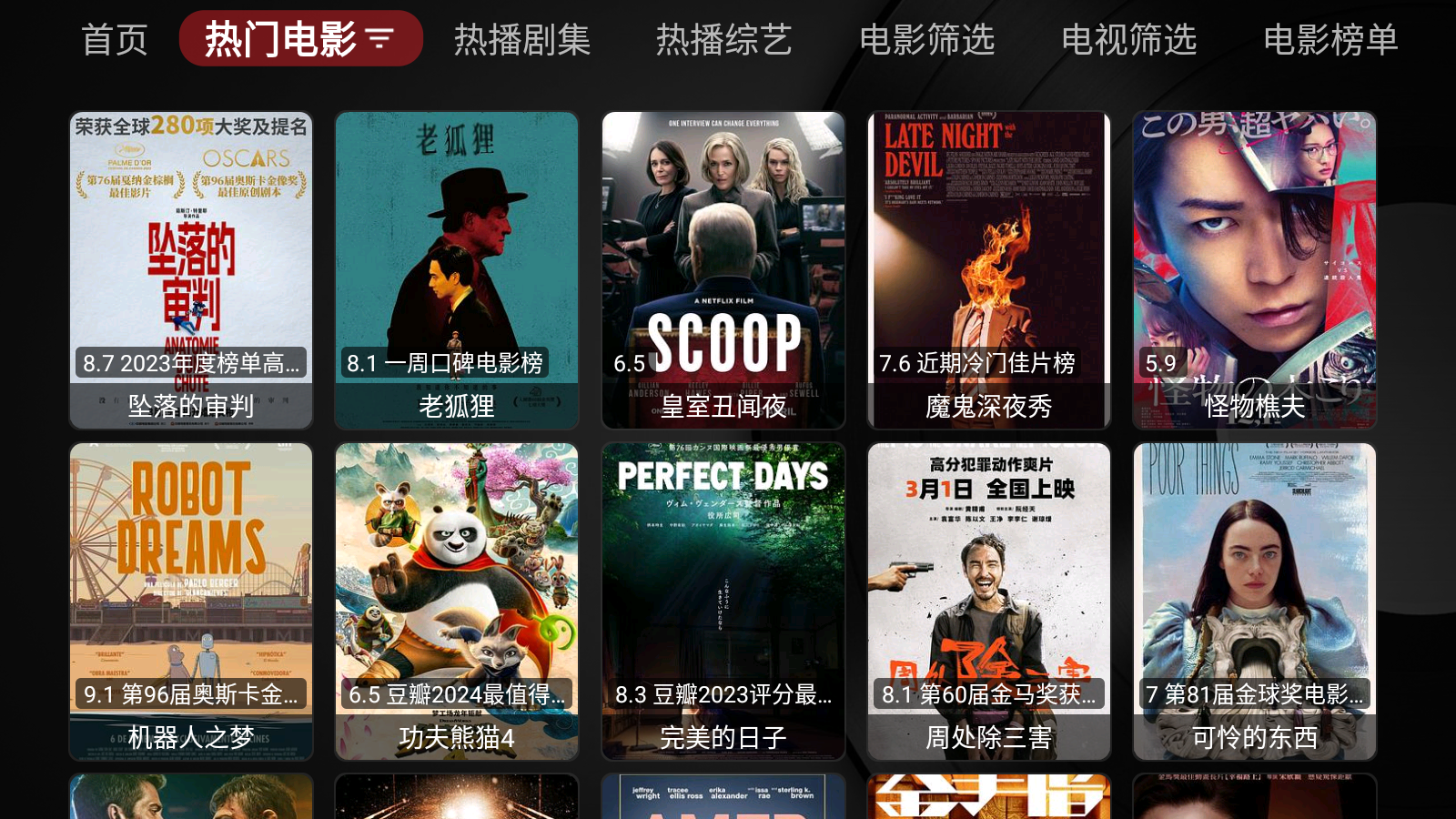Open 魔鬼深夜秀 movie card

point(989,270)
